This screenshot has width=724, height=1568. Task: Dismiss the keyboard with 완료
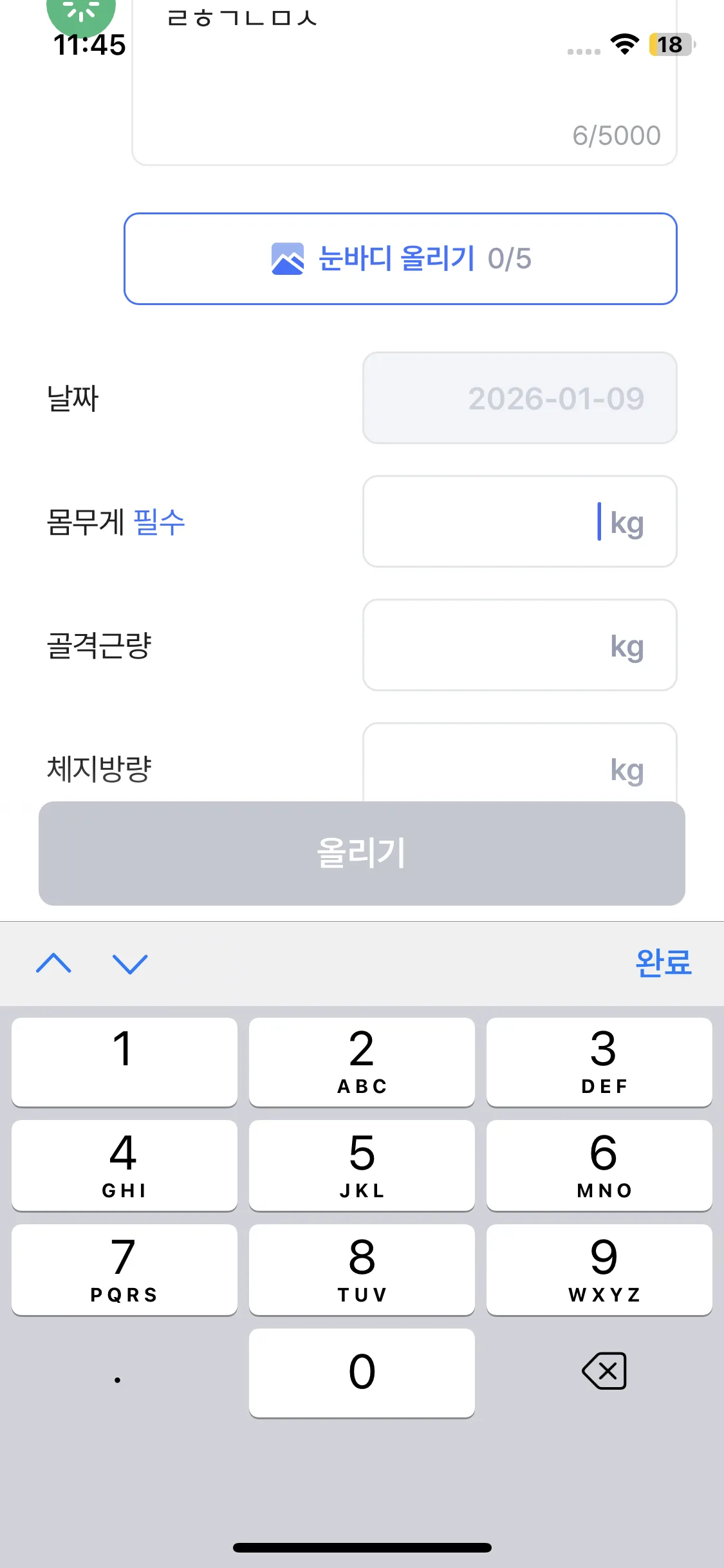tap(663, 964)
